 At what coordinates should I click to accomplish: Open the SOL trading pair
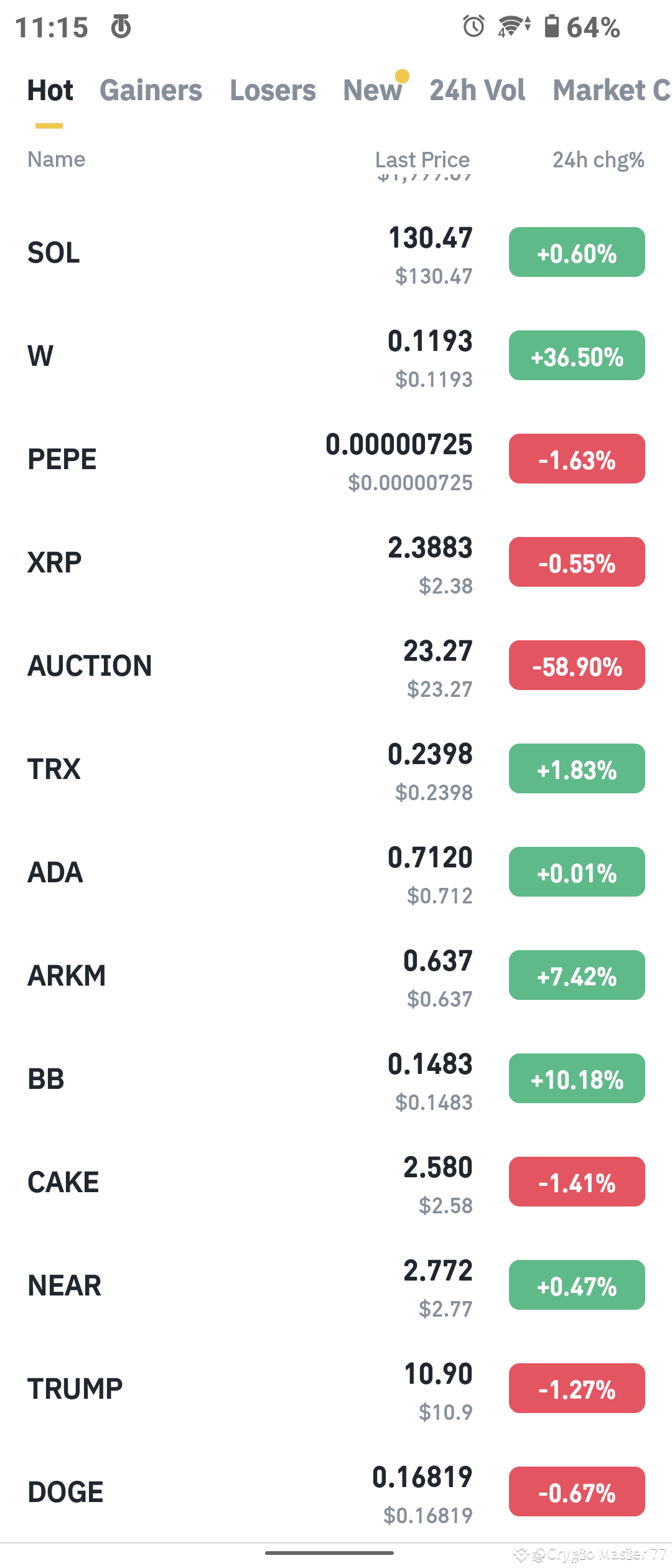(249, 252)
